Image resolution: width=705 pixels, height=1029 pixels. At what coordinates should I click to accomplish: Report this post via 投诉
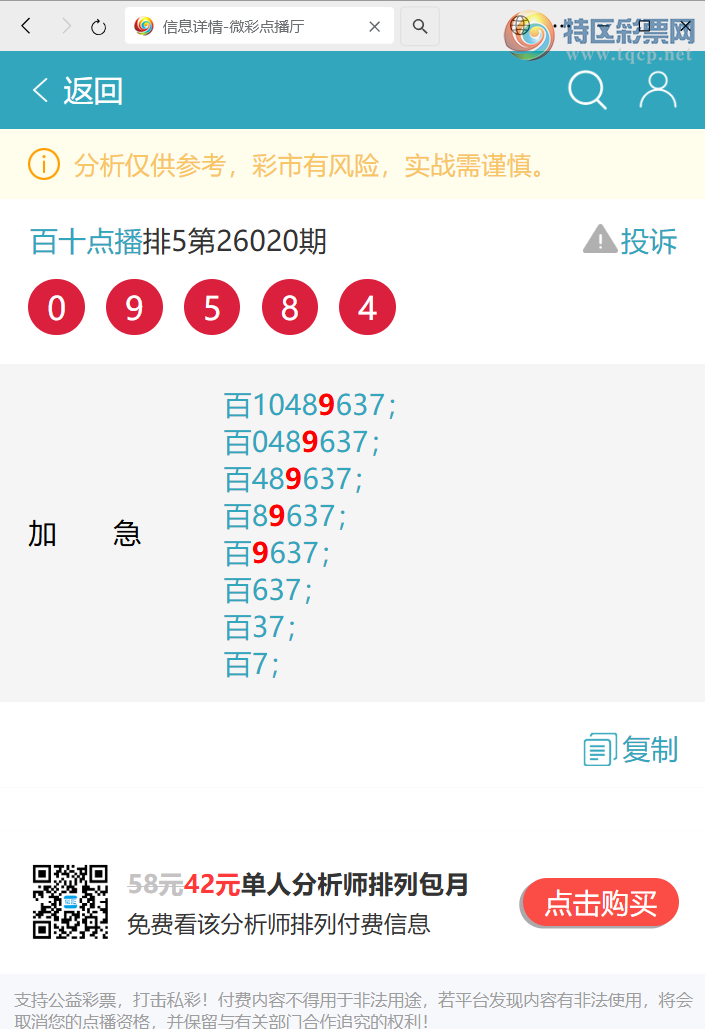[631, 241]
